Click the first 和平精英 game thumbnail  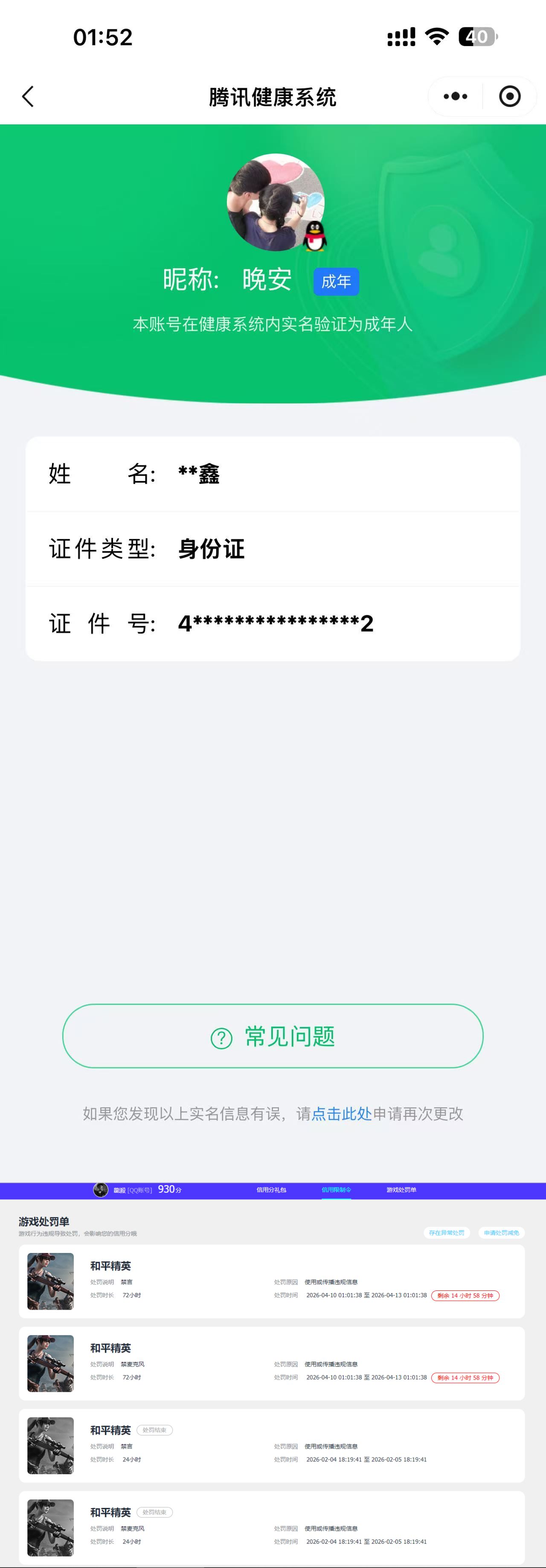pos(50,1282)
